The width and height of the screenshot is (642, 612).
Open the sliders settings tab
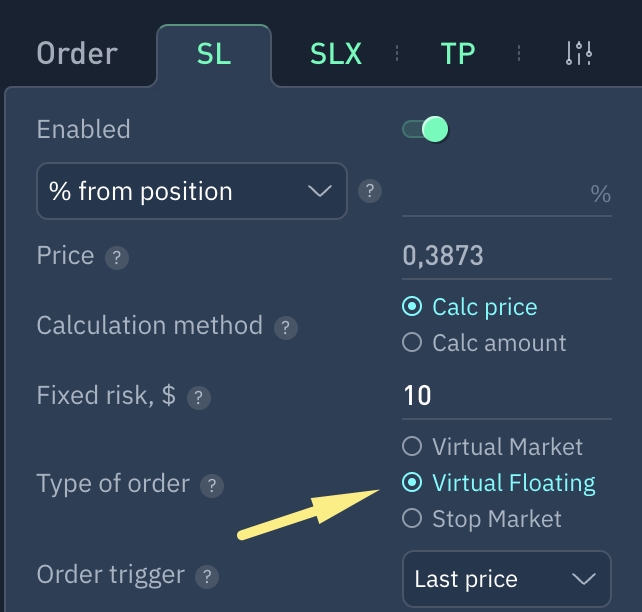[579, 53]
